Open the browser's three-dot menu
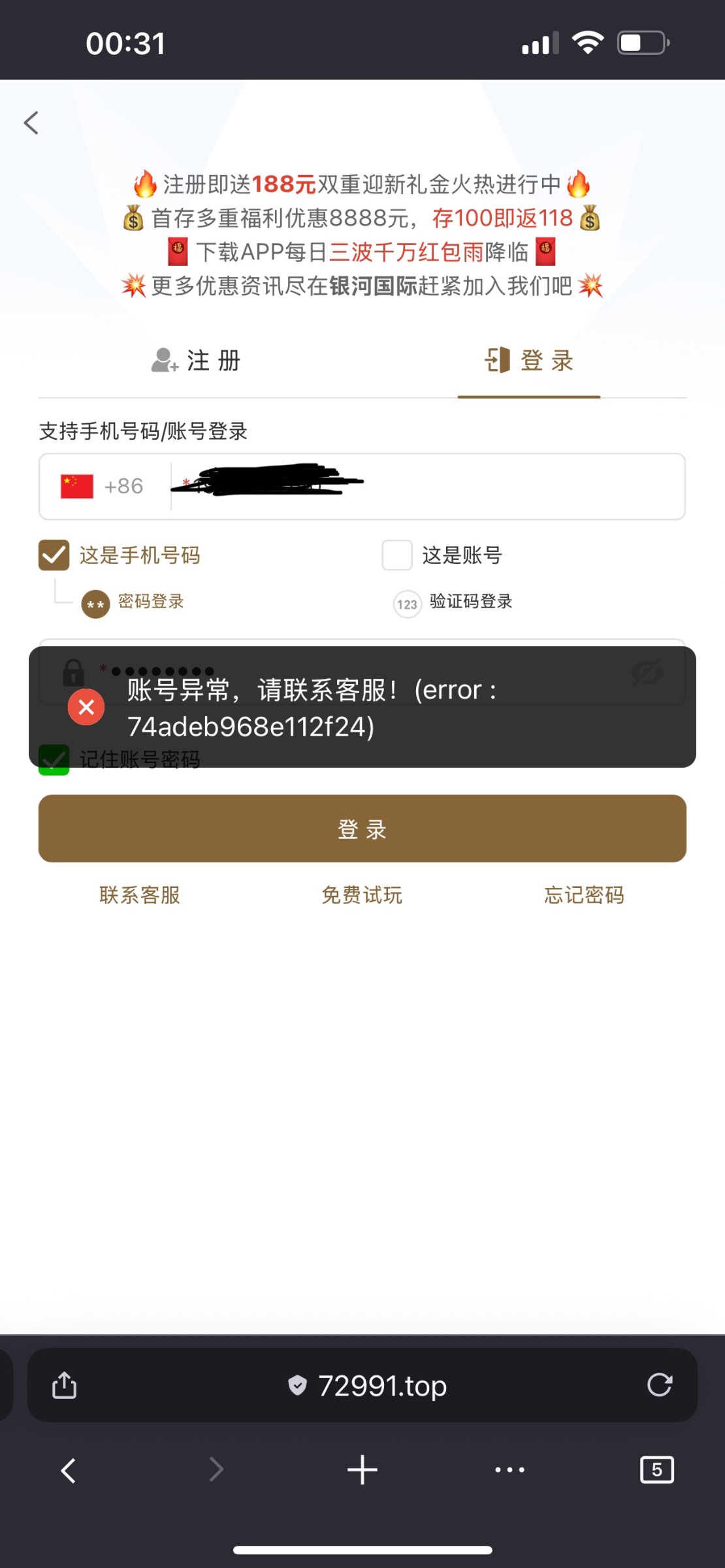 (509, 1470)
